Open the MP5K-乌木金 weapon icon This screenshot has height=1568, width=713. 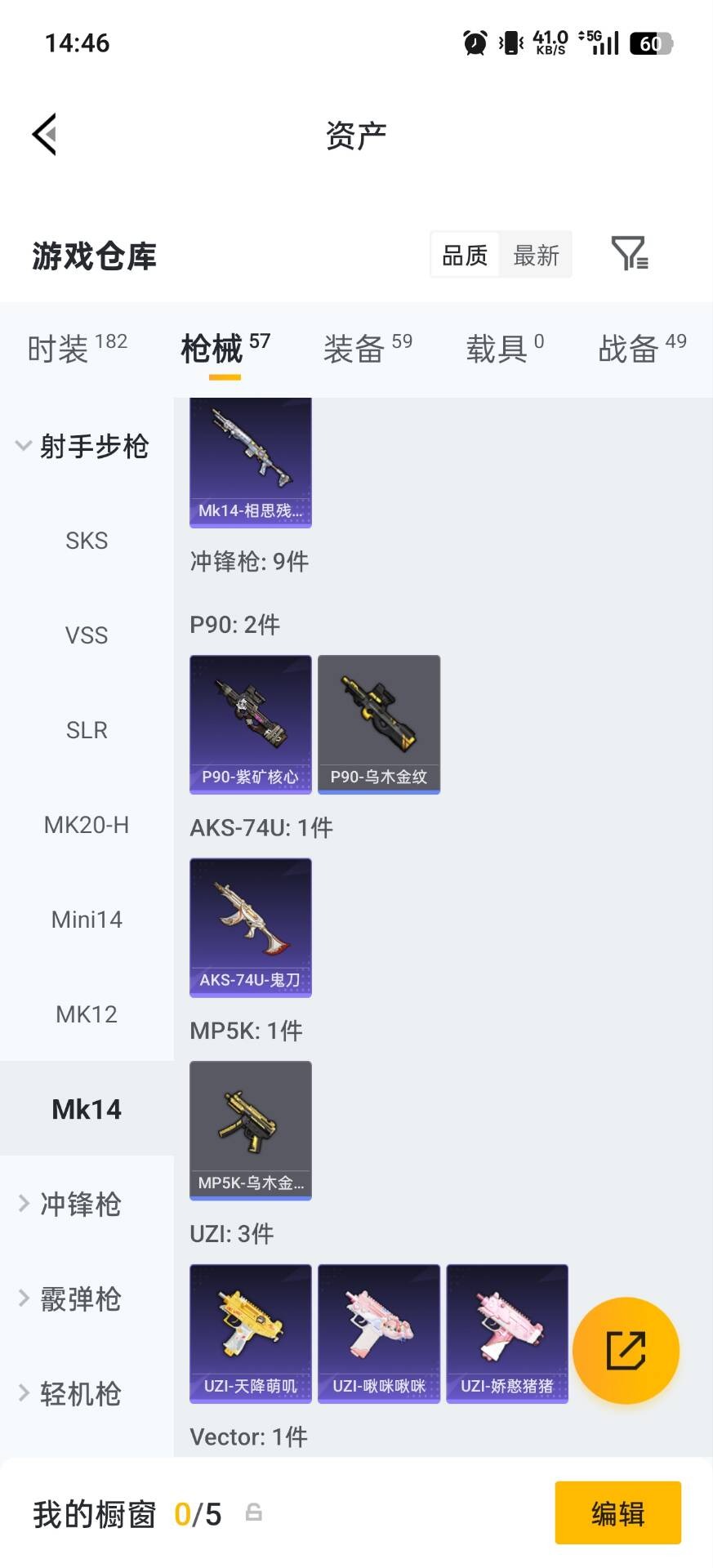tap(250, 1130)
